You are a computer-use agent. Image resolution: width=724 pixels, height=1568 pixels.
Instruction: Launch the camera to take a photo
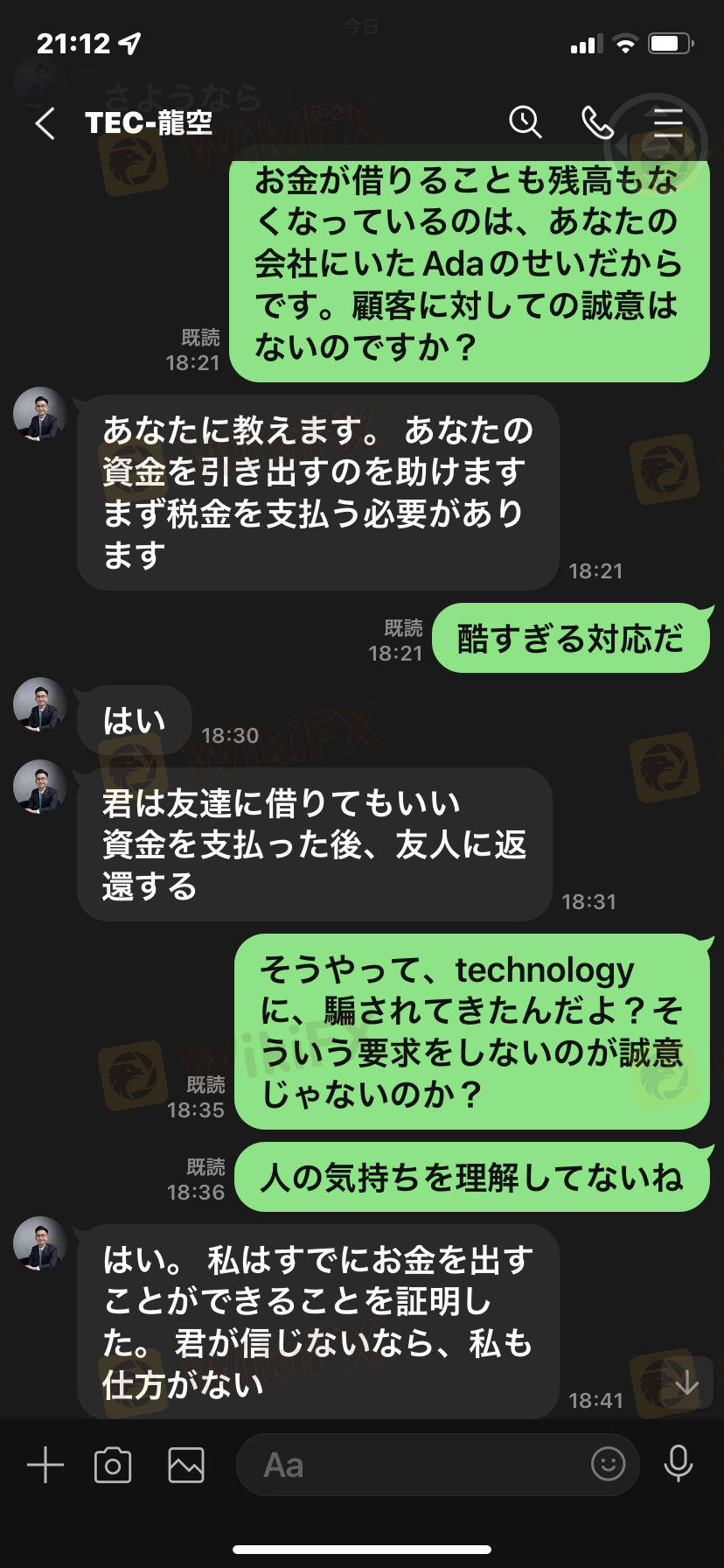[x=113, y=1465]
